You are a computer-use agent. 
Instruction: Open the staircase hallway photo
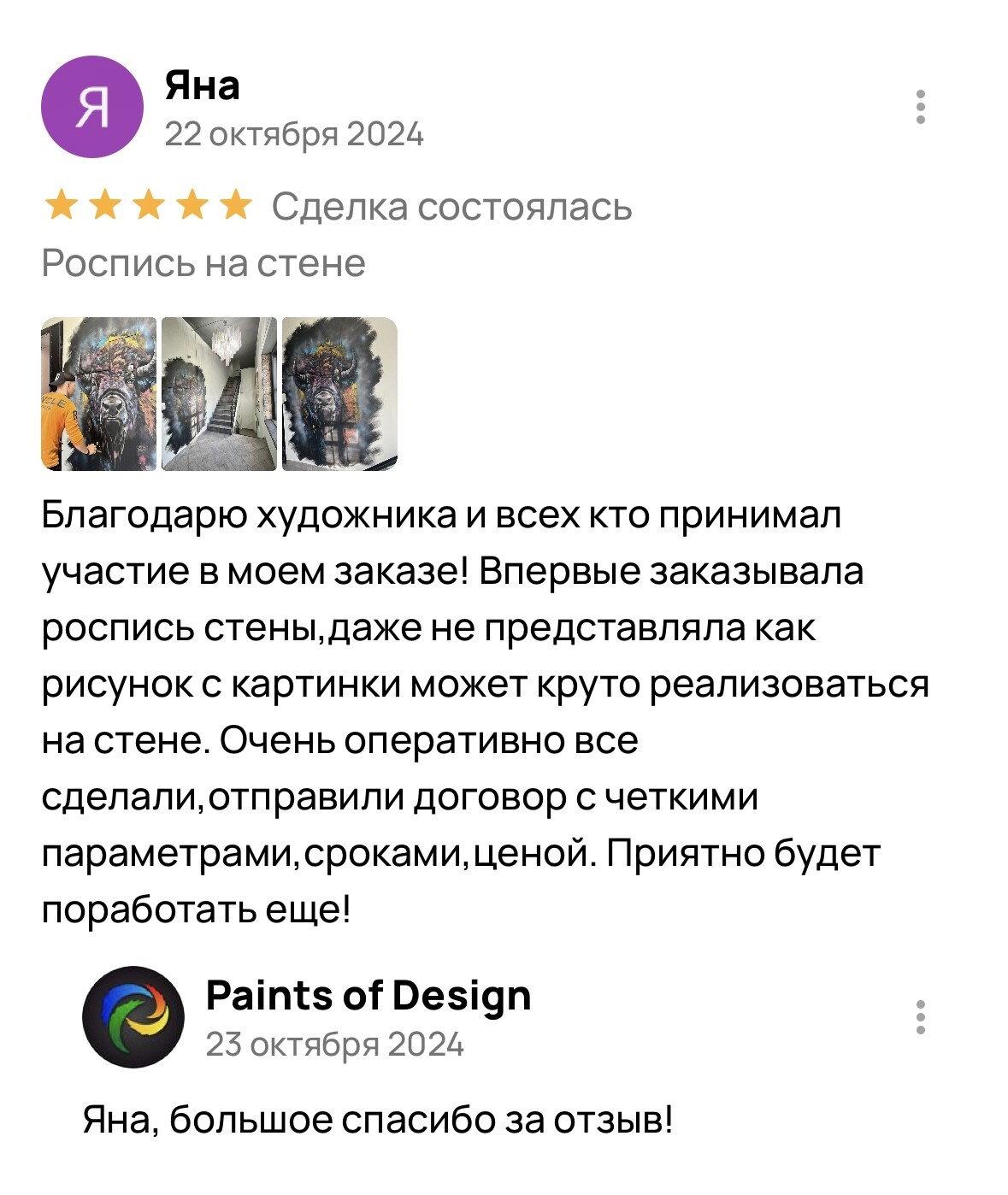coord(219,393)
